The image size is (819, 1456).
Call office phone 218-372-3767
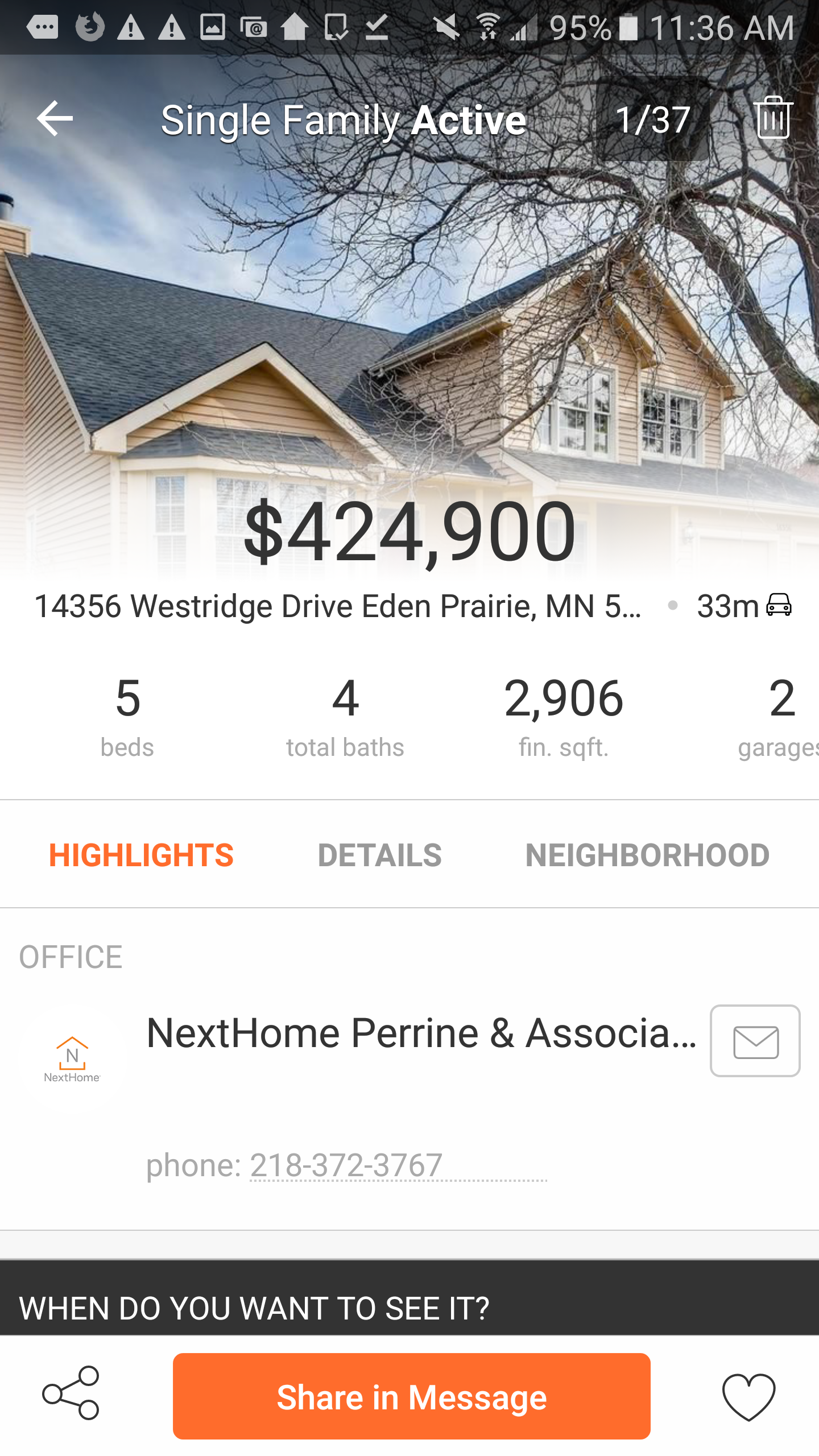click(346, 1165)
